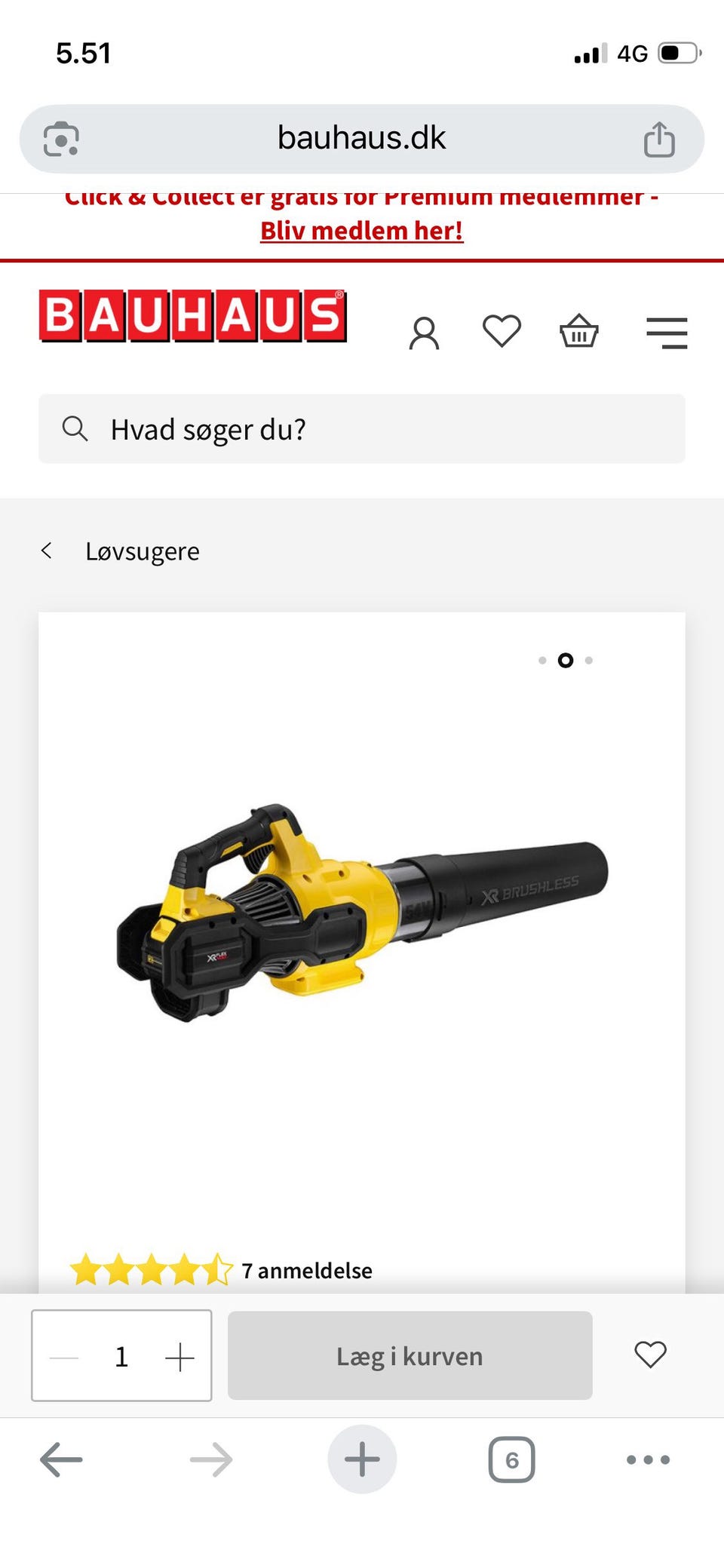The image size is (724, 1568).
Task: Open a new browser tab
Action: pyautogui.click(x=362, y=1459)
